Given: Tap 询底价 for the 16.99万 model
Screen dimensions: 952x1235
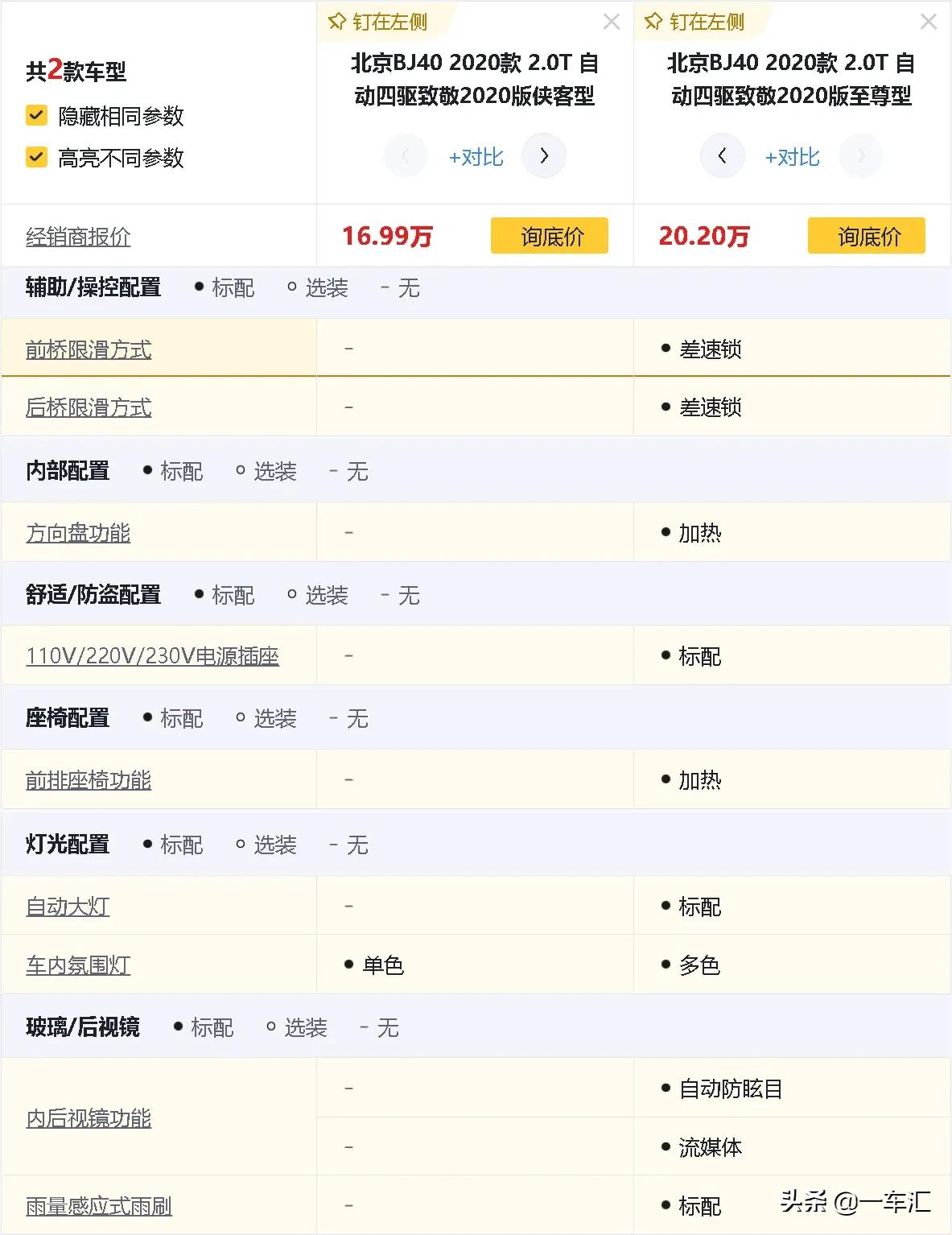Looking at the screenshot, I should 550,236.
